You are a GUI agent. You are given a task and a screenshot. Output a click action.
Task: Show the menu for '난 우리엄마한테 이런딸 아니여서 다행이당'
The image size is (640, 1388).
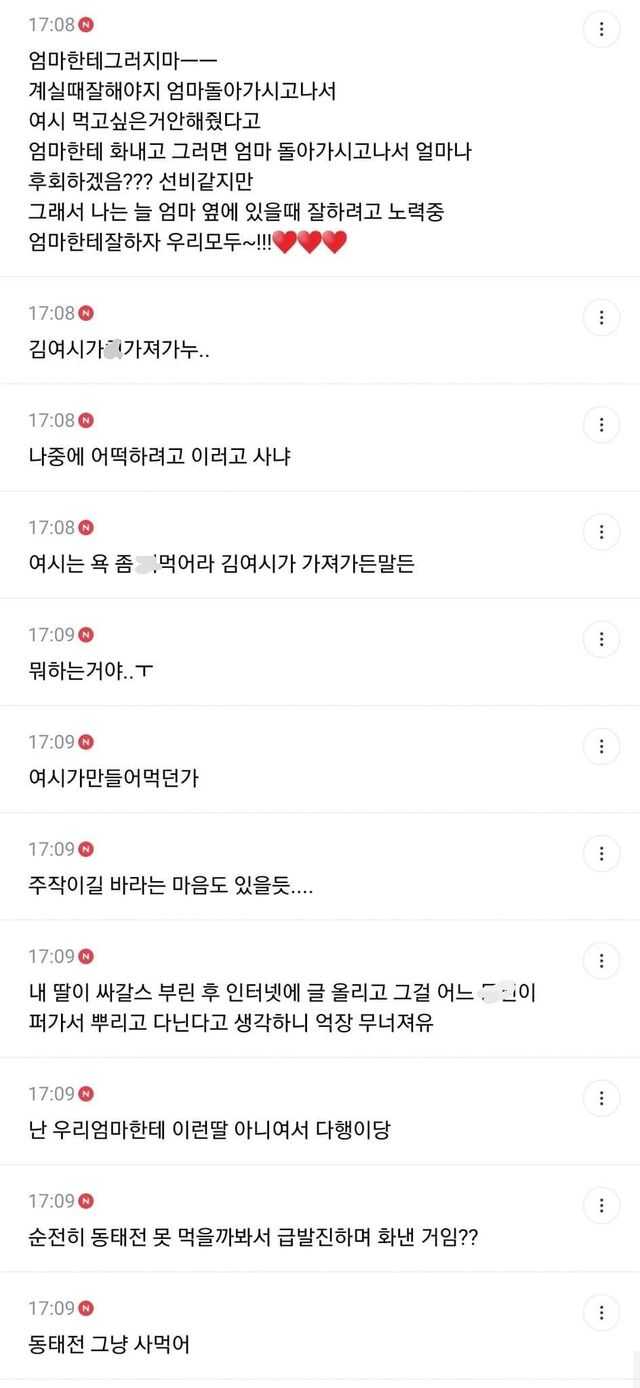[601, 1097]
